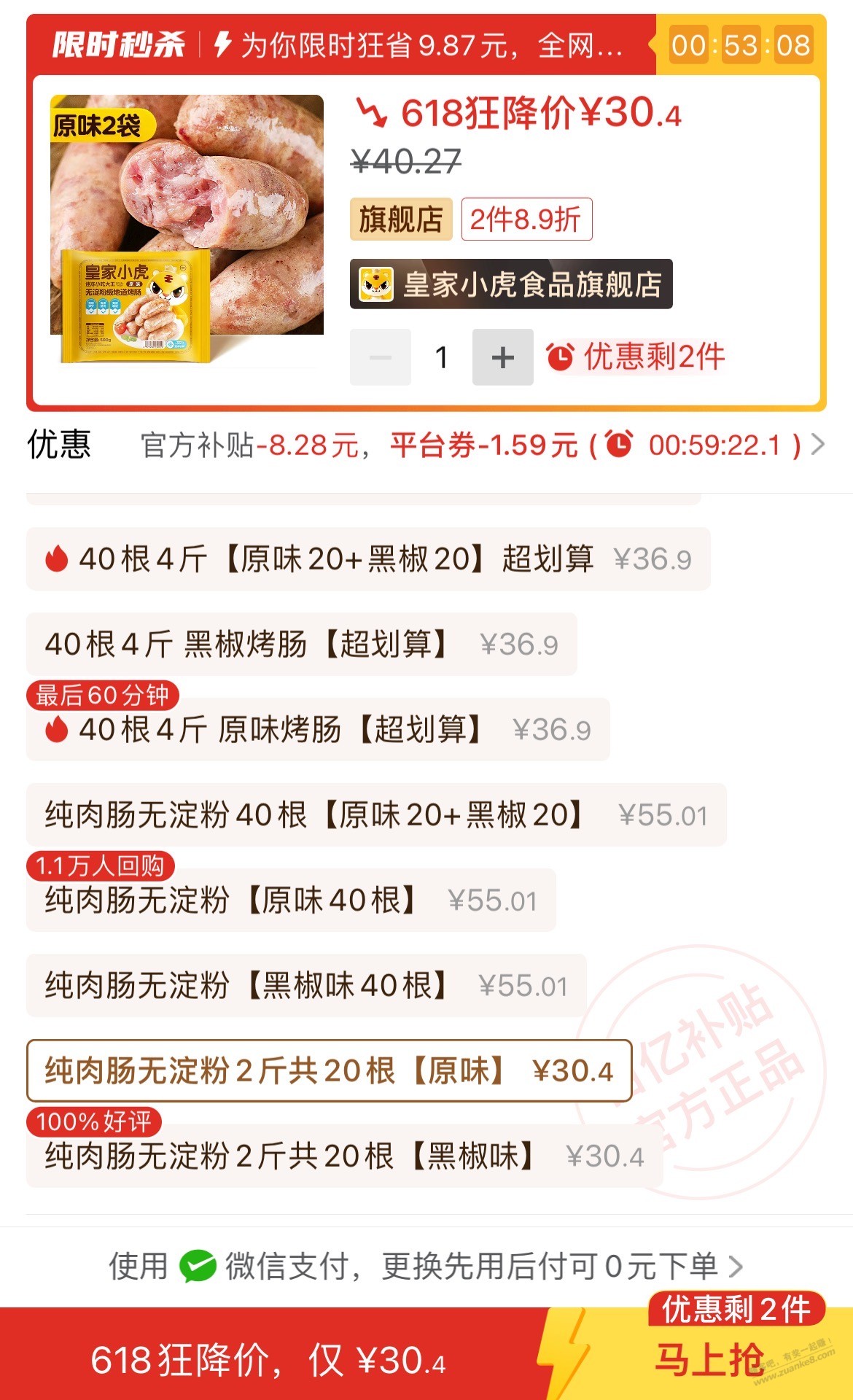Screen dimensions: 853x1400
Task: Select 纯肉肠无淀粉40根【原味20+黑椒20】
Action: click(x=376, y=815)
